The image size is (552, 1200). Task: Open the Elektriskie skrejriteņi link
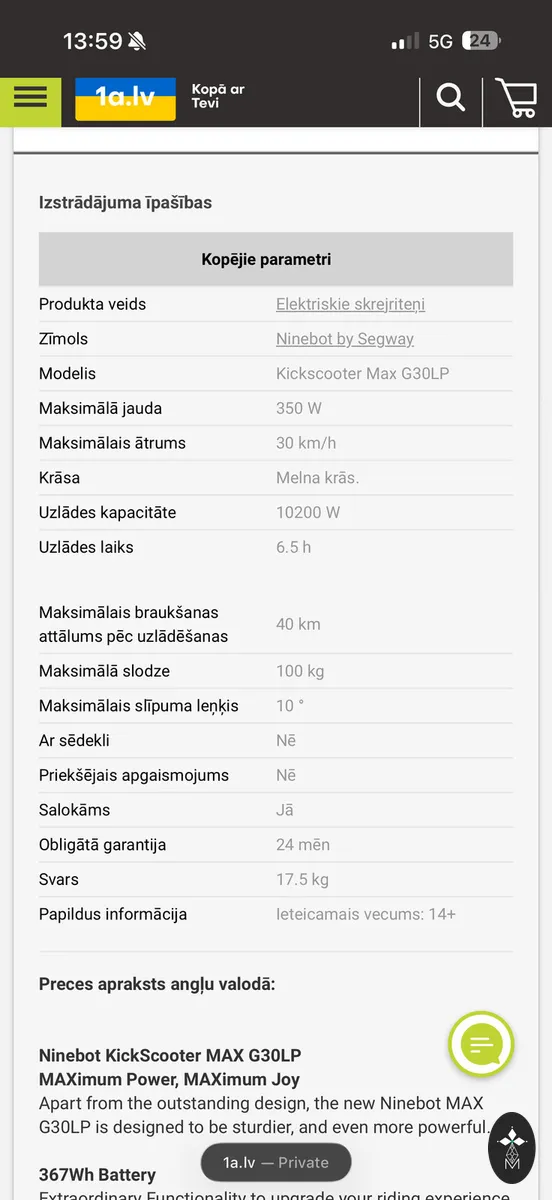point(350,304)
